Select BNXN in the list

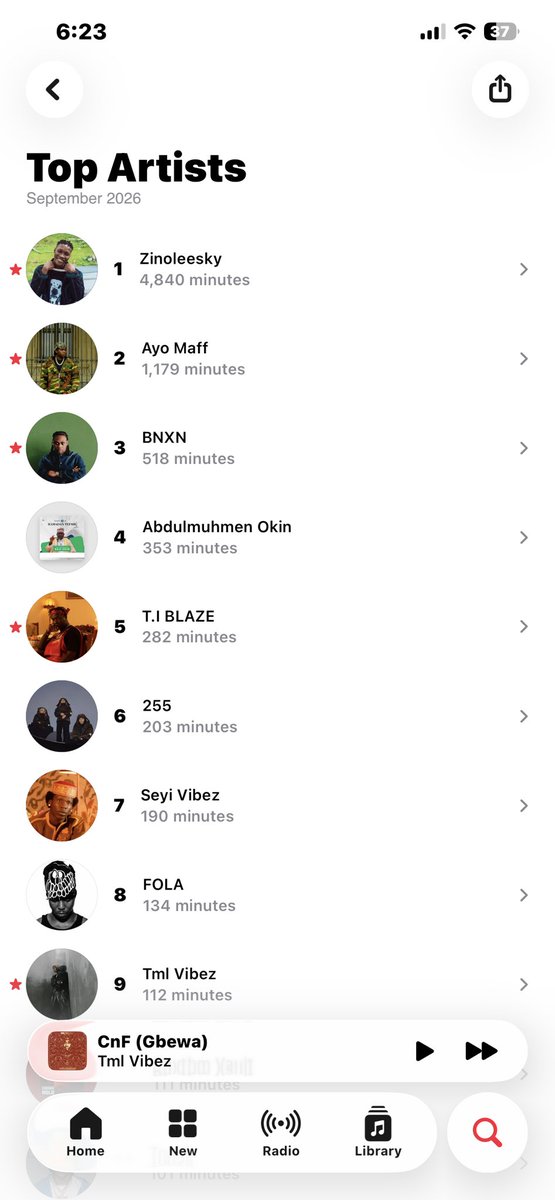[277, 448]
